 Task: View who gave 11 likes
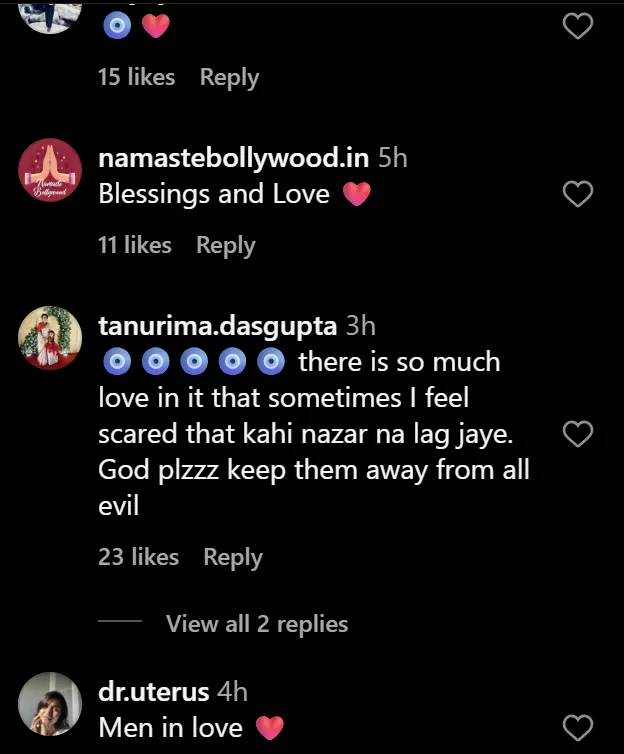coord(134,245)
